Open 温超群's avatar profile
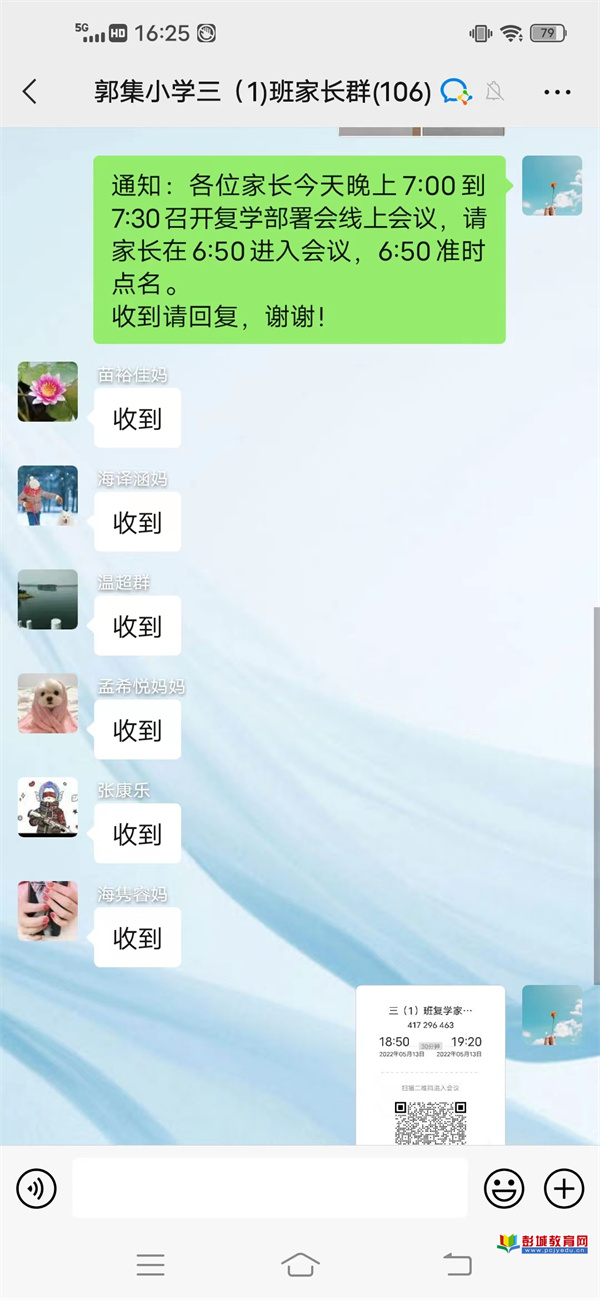 (x=48, y=600)
